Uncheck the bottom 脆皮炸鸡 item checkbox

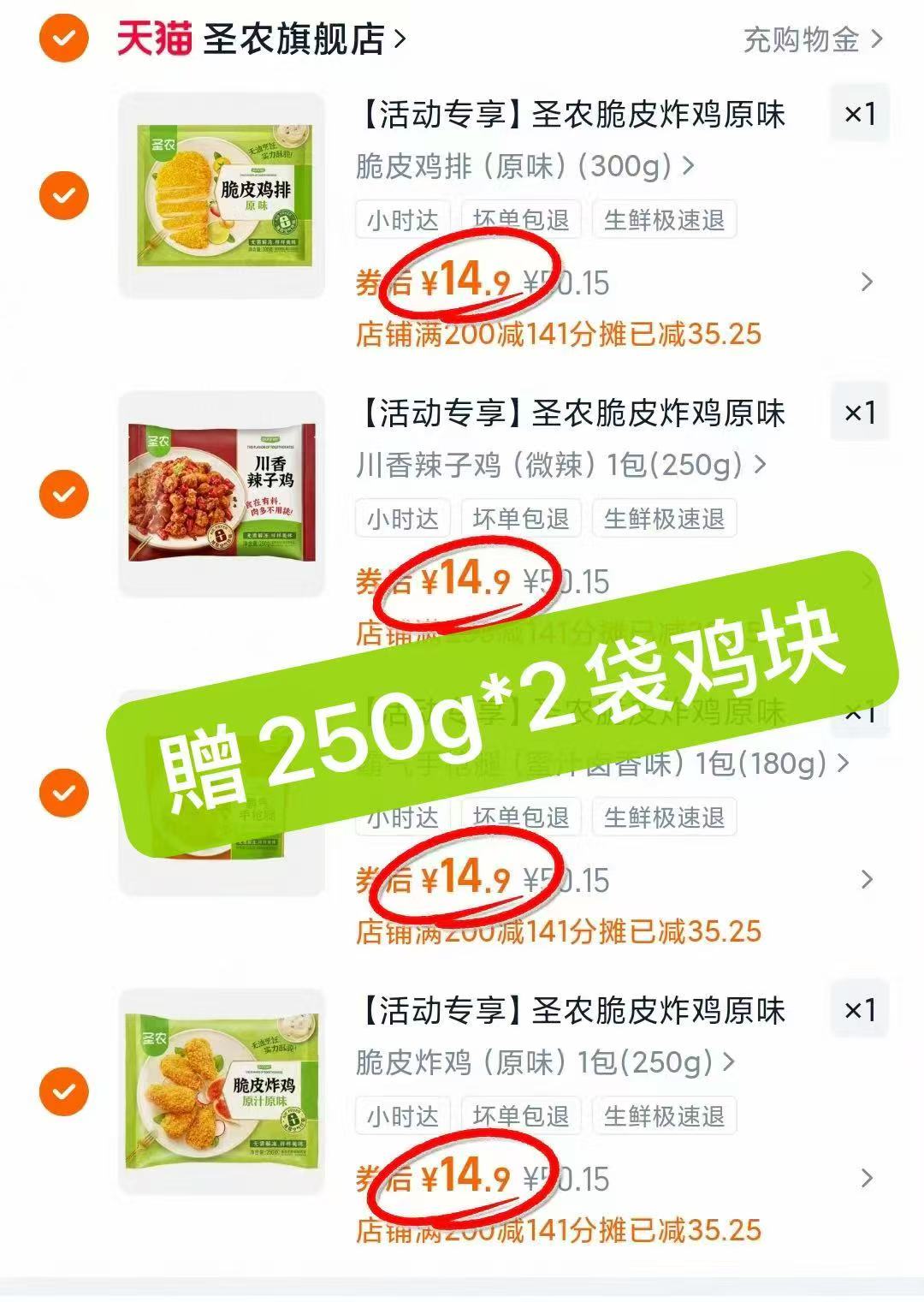[x=63, y=1093]
